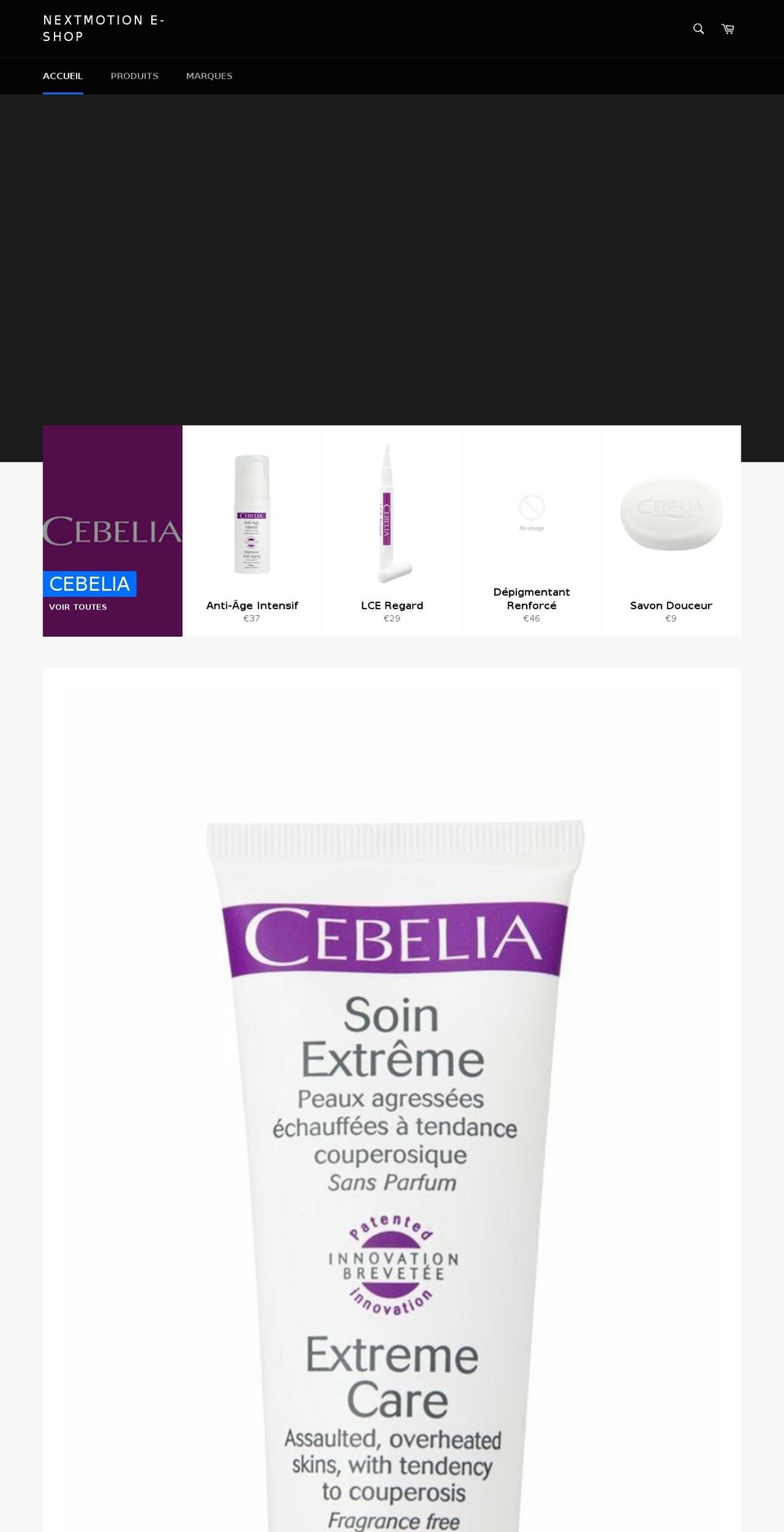The image size is (784, 1532).
Task: Open the shopping cart
Action: (x=728, y=29)
